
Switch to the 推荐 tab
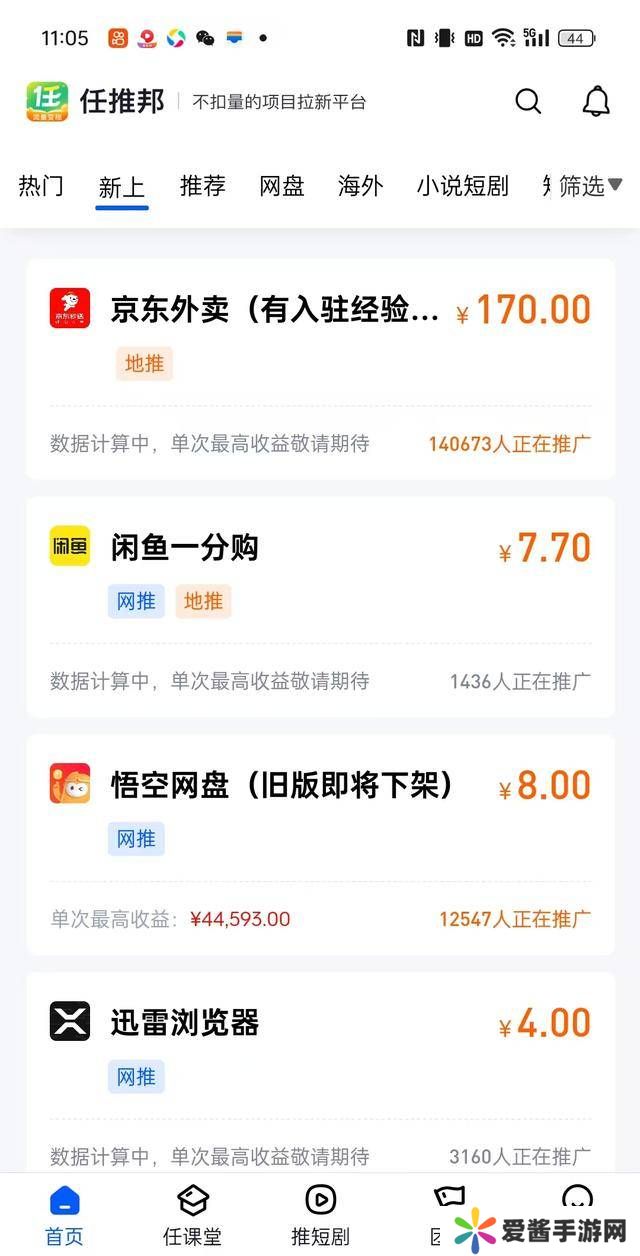pyautogui.click(x=202, y=186)
